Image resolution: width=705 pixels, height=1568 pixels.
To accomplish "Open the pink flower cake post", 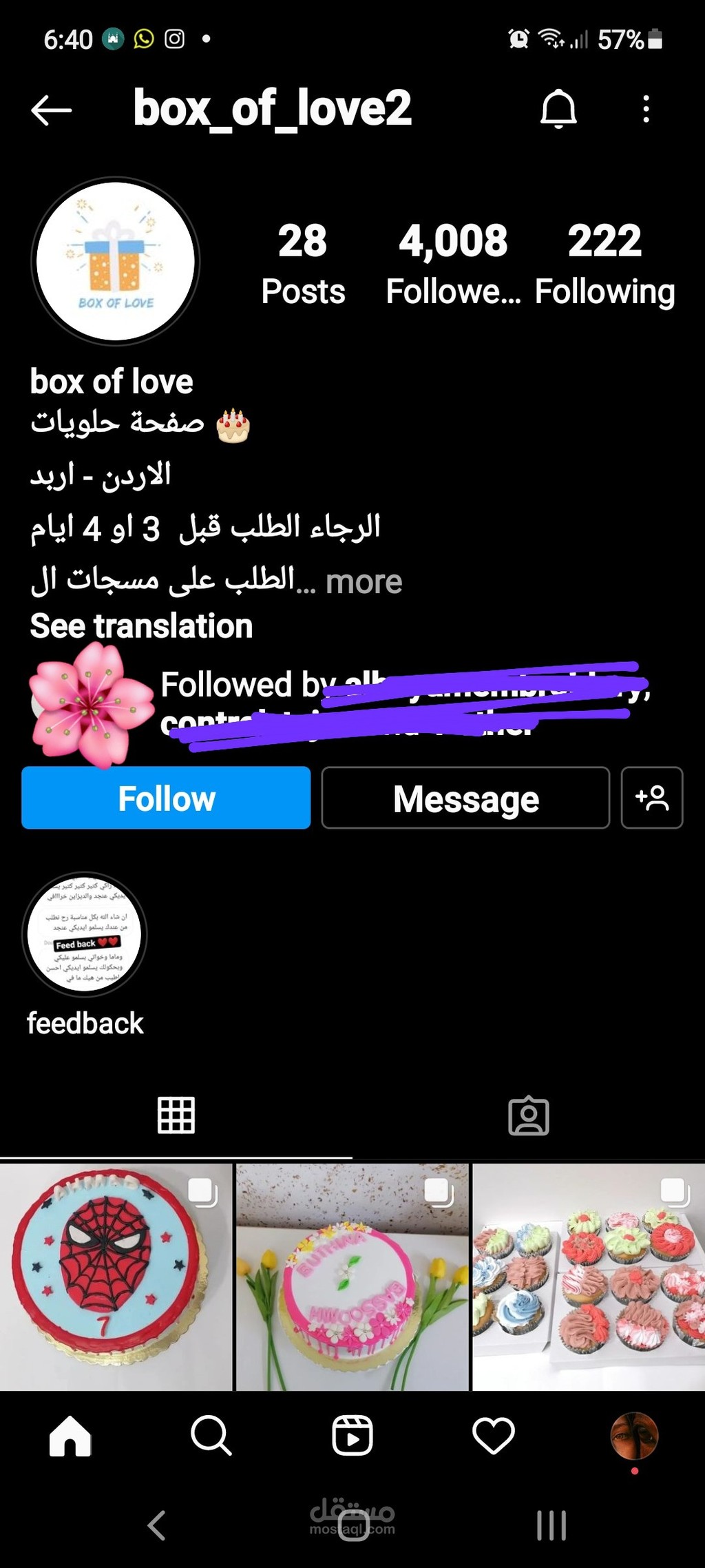I will (352, 1277).
